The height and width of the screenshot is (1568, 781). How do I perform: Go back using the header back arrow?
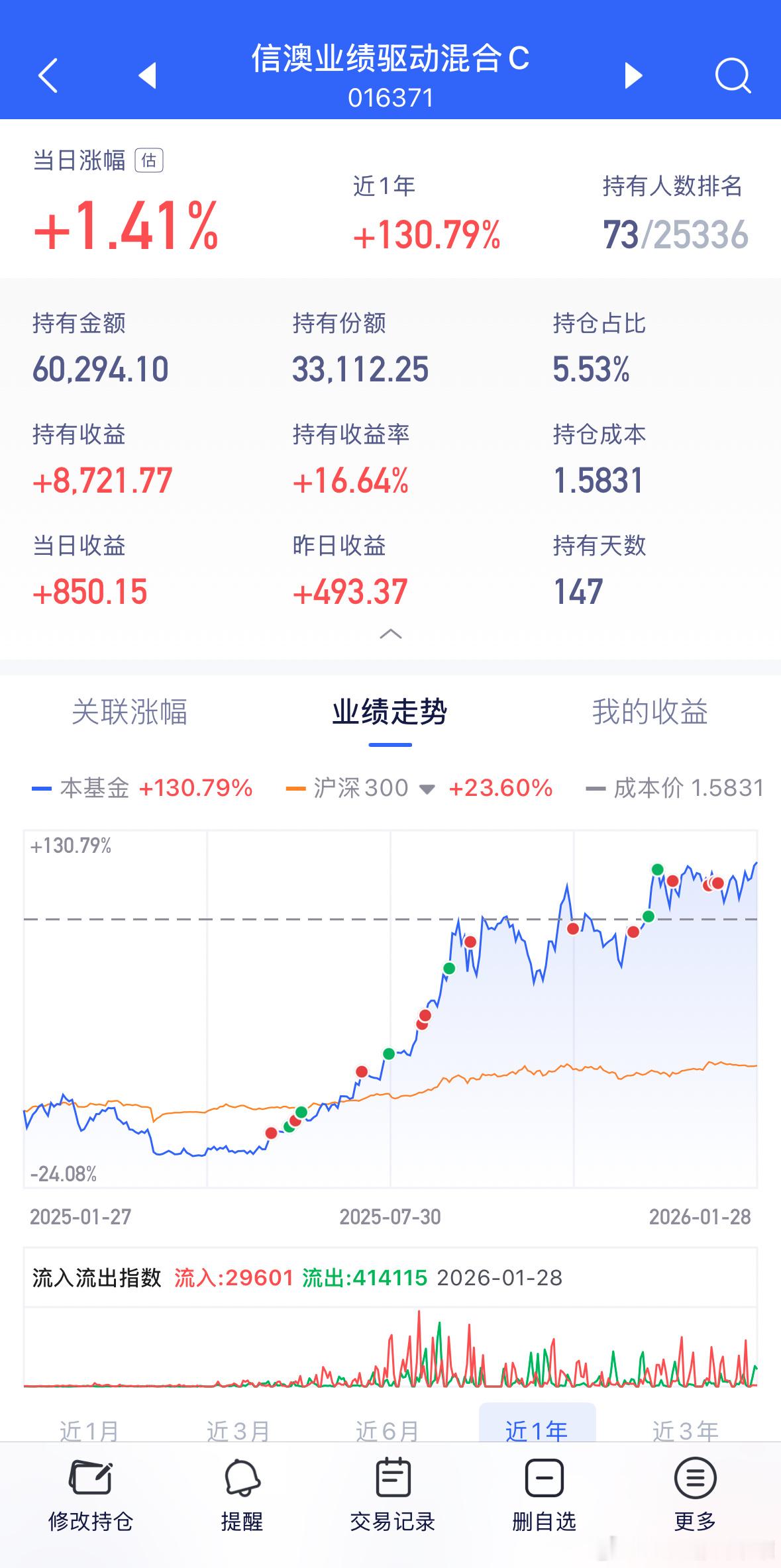point(47,75)
